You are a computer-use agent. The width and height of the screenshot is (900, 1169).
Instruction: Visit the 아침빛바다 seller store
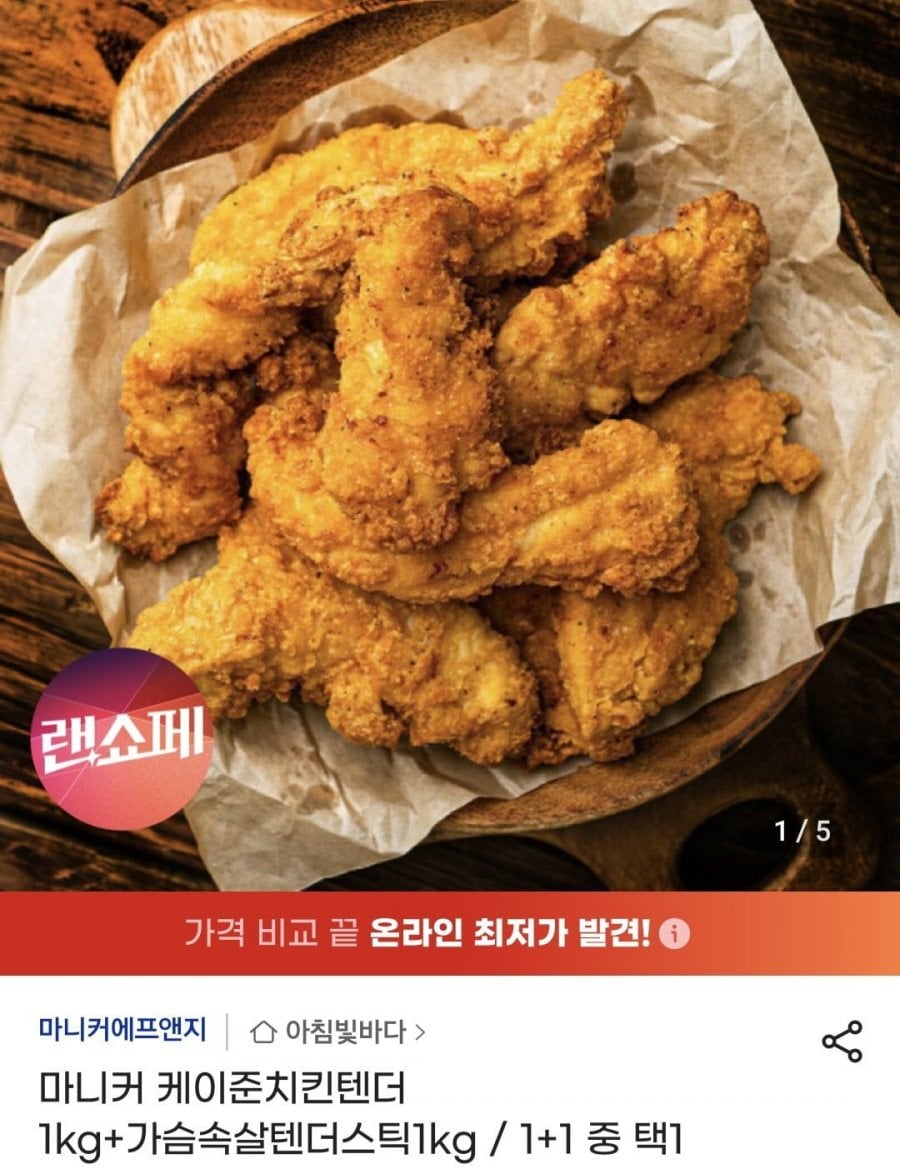[x=338, y=1030]
